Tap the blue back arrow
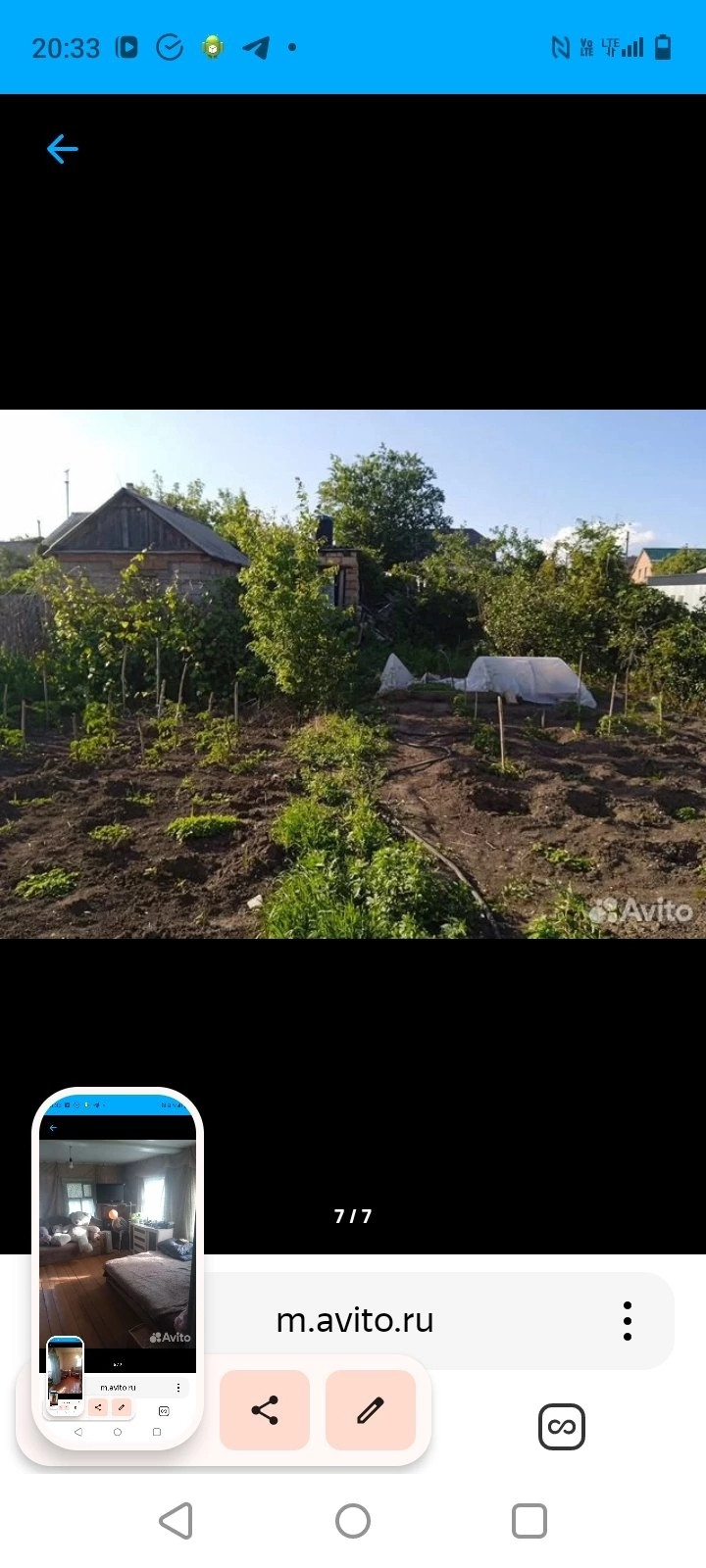Viewport: 706px width, 1568px height. tap(62, 149)
